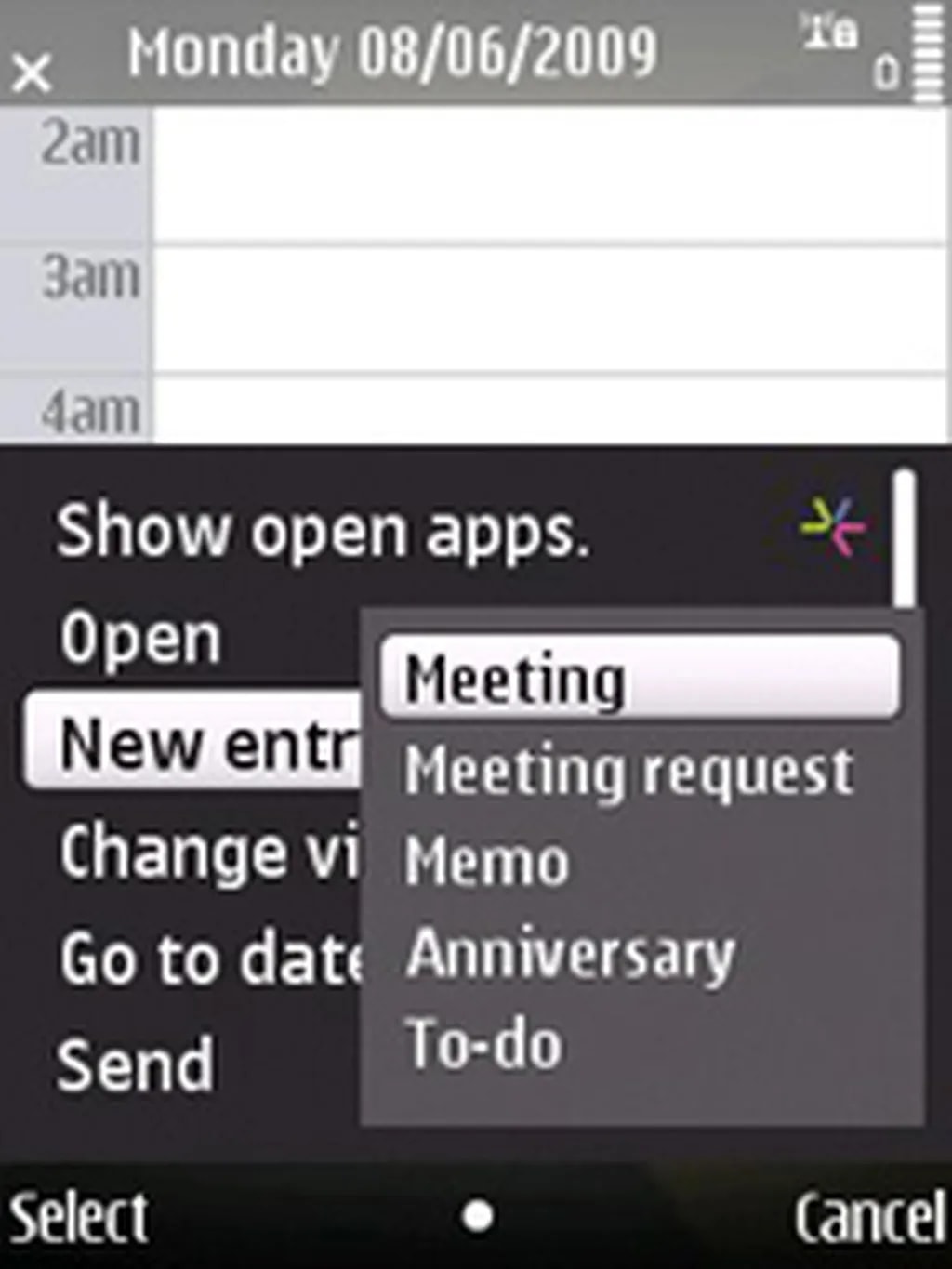The image size is (952, 1269).
Task: Create a new Memo entry
Action: click(487, 861)
